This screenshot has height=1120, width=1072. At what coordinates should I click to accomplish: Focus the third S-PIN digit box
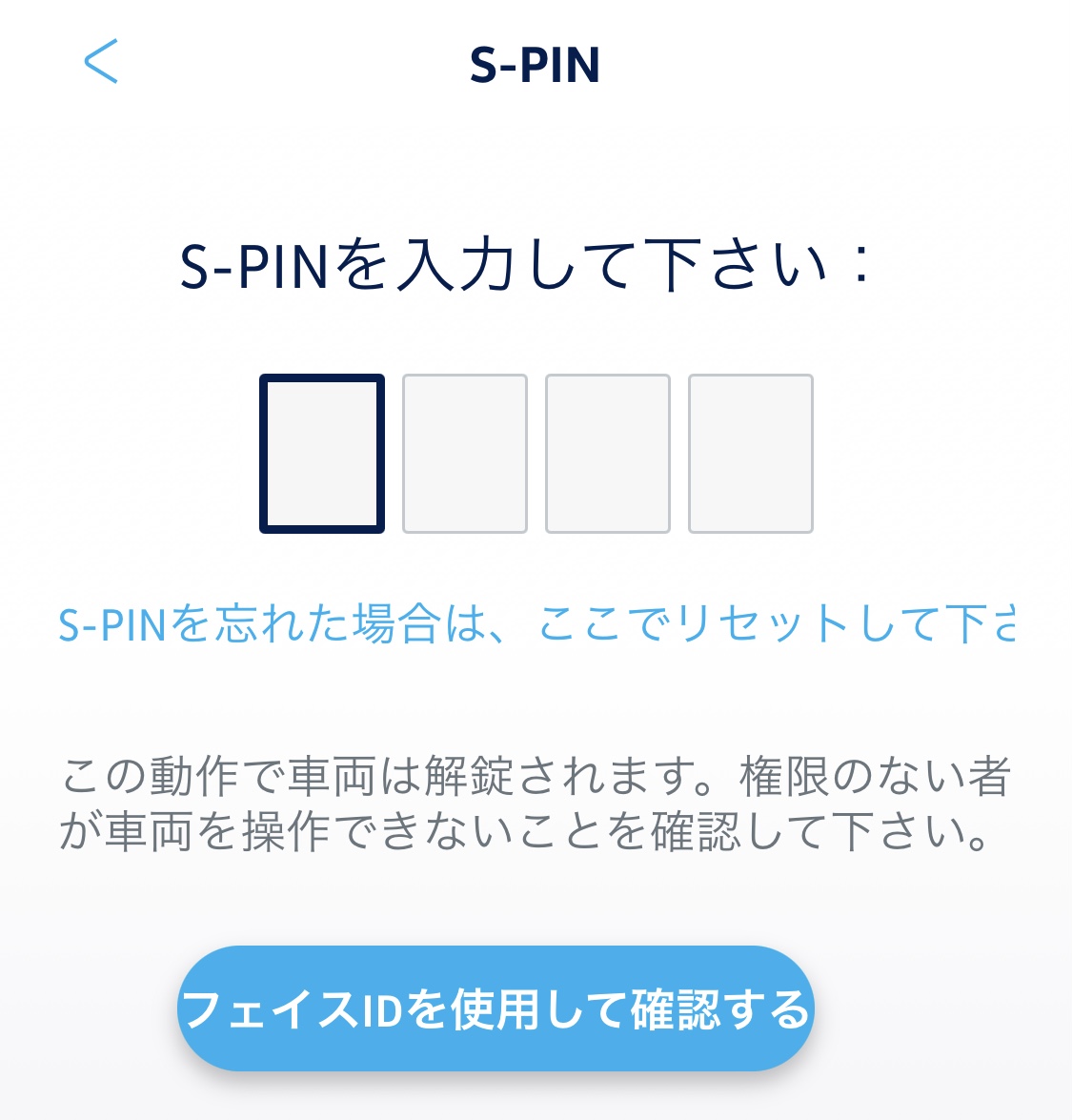coord(608,454)
